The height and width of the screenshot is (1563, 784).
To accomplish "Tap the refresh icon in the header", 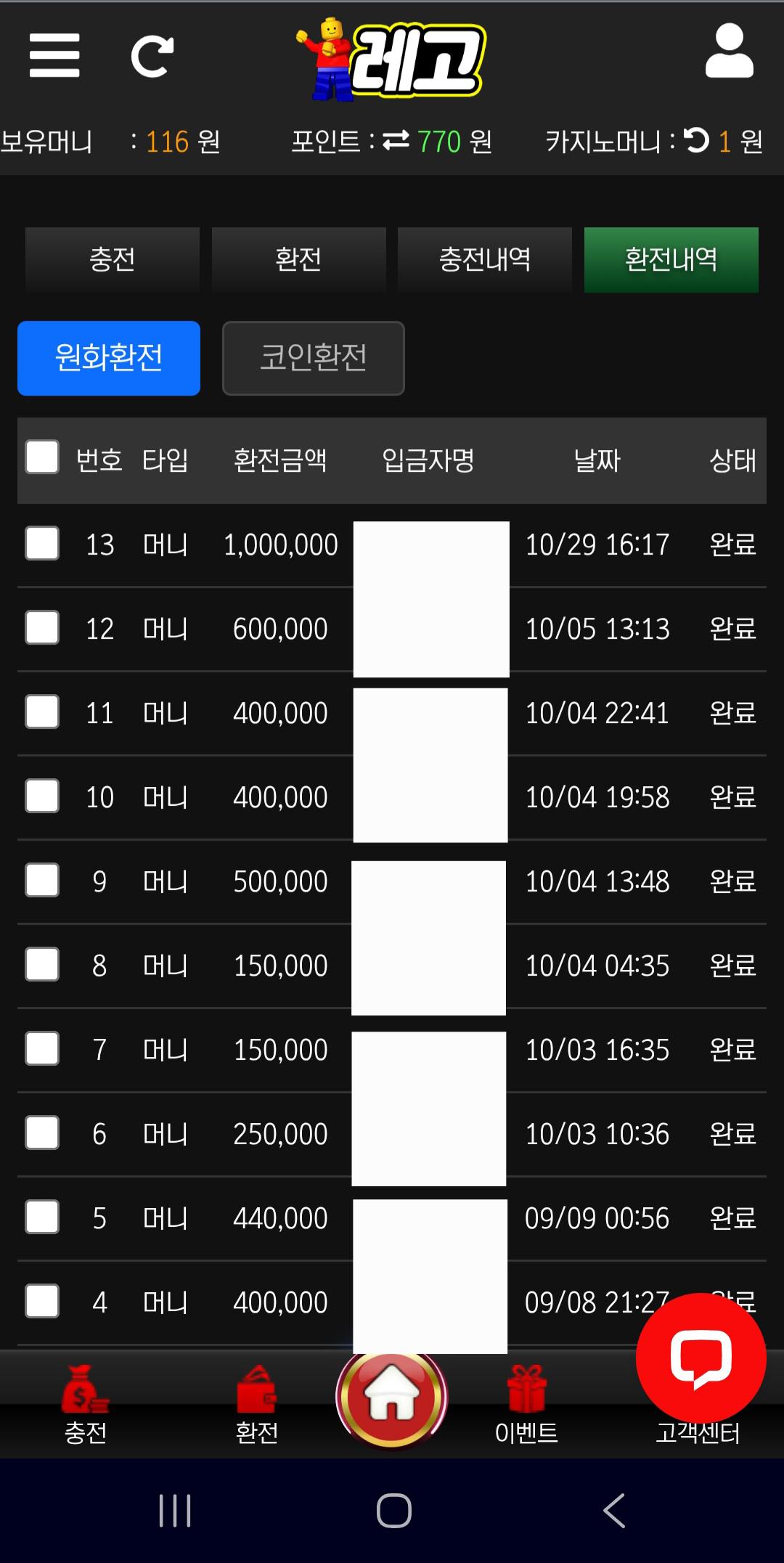I will (x=152, y=57).
